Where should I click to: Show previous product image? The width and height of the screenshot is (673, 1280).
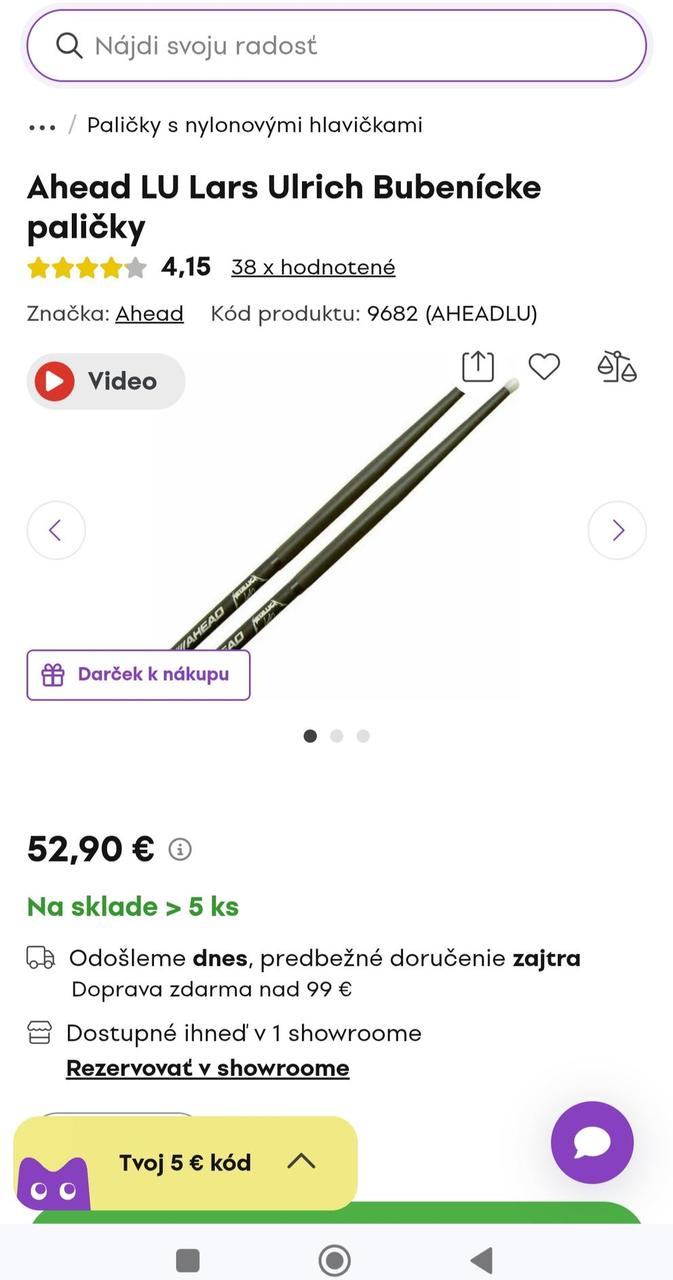[x=56, y=530]
